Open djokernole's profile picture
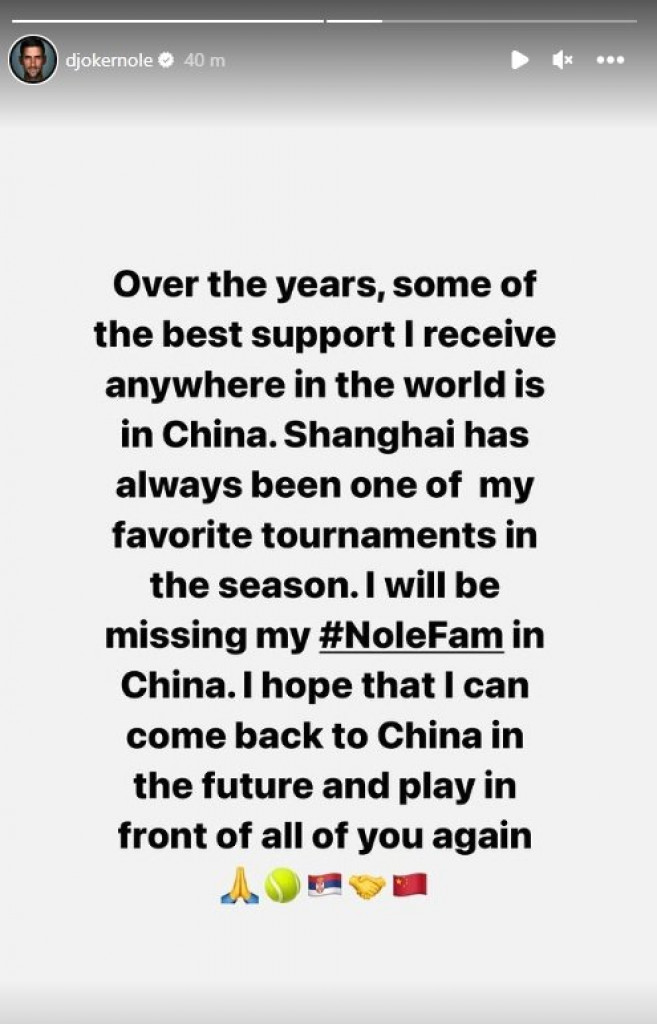 33,60
